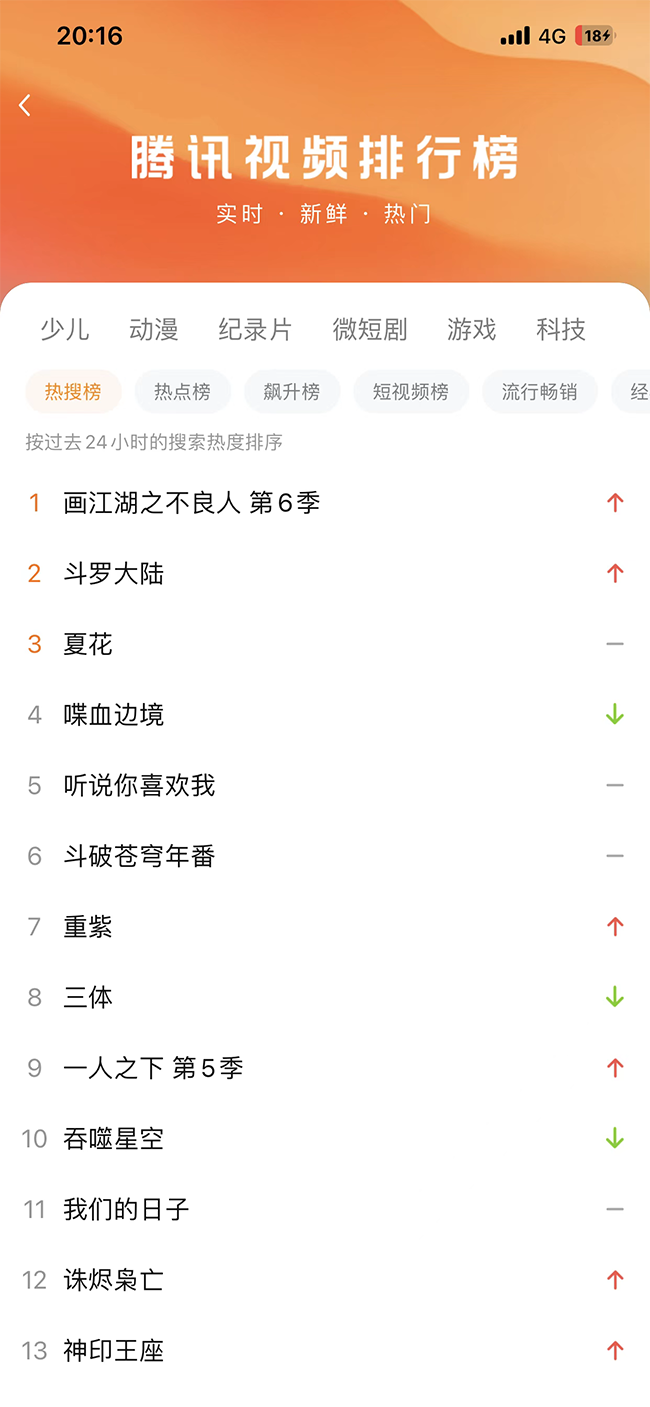Open the 喋血边境 entry
This screenshot has width=650, height=1407.
point(114,715)
